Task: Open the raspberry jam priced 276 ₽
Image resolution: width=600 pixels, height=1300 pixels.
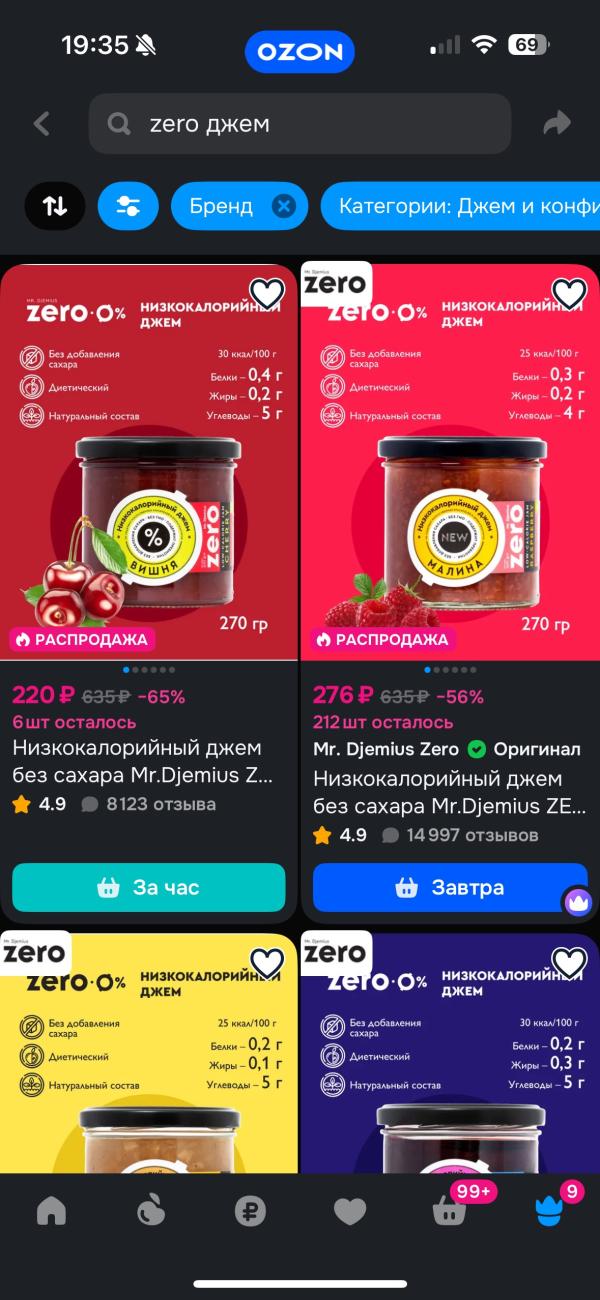Action: pos(450,461)
